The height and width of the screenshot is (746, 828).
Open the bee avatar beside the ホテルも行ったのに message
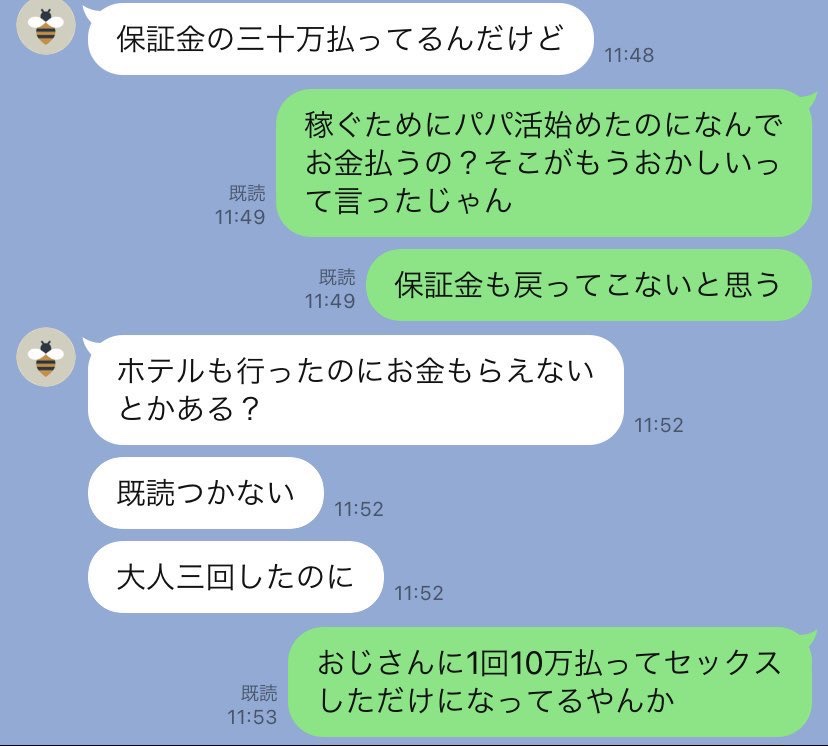[x=46, y=357]
